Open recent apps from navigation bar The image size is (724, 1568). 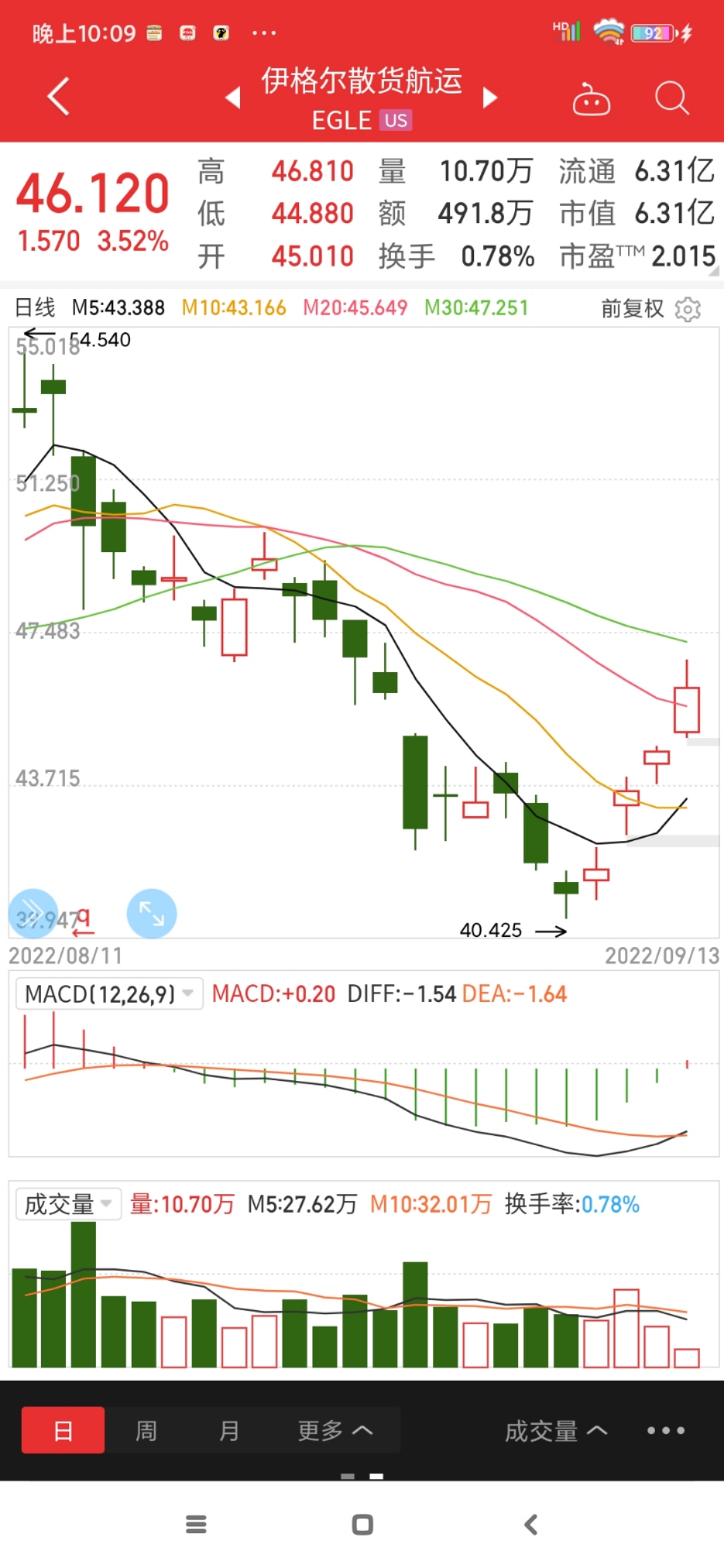(196, 1524)
